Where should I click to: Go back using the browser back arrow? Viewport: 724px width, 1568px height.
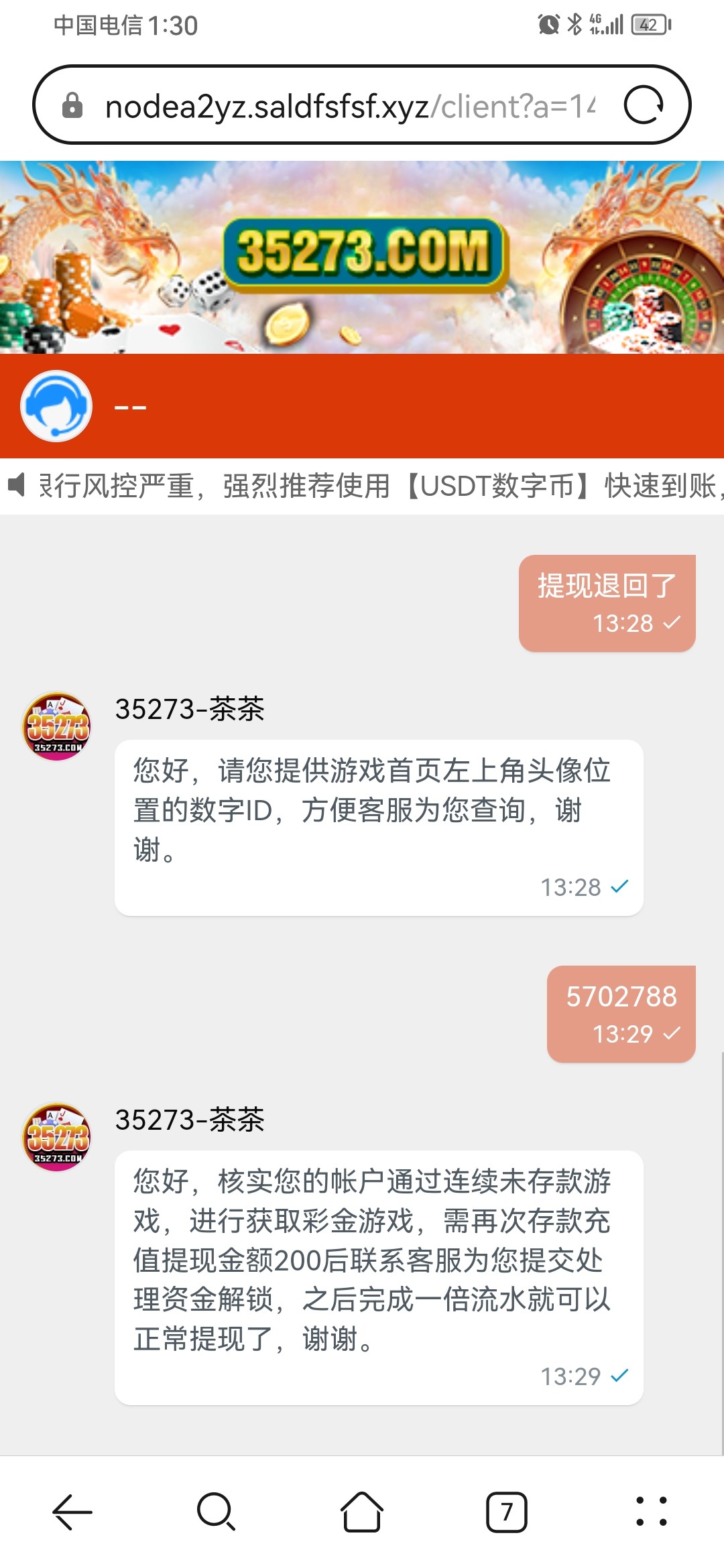[72, 1512]
